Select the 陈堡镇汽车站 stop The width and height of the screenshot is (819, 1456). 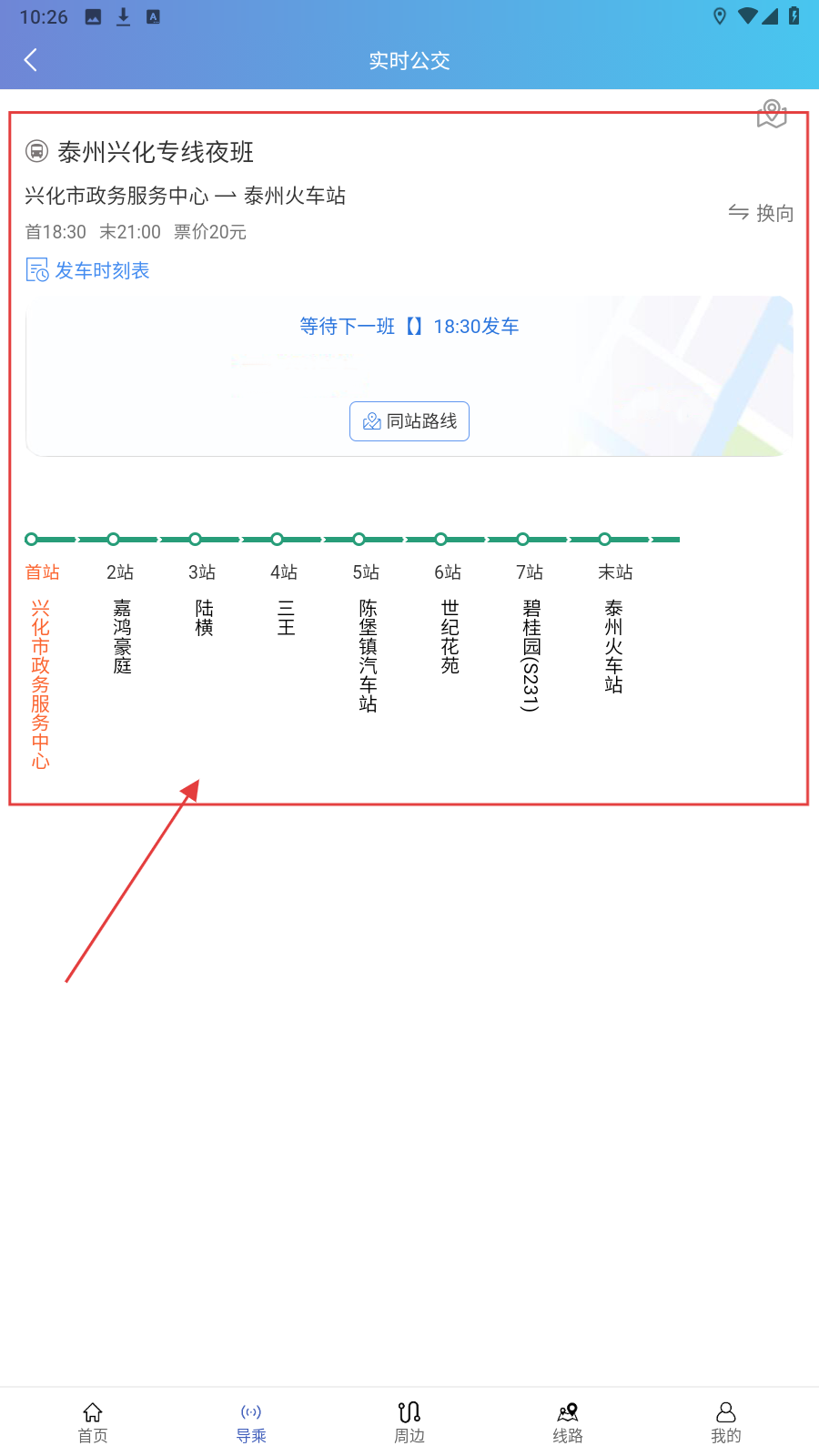[368, 655]
